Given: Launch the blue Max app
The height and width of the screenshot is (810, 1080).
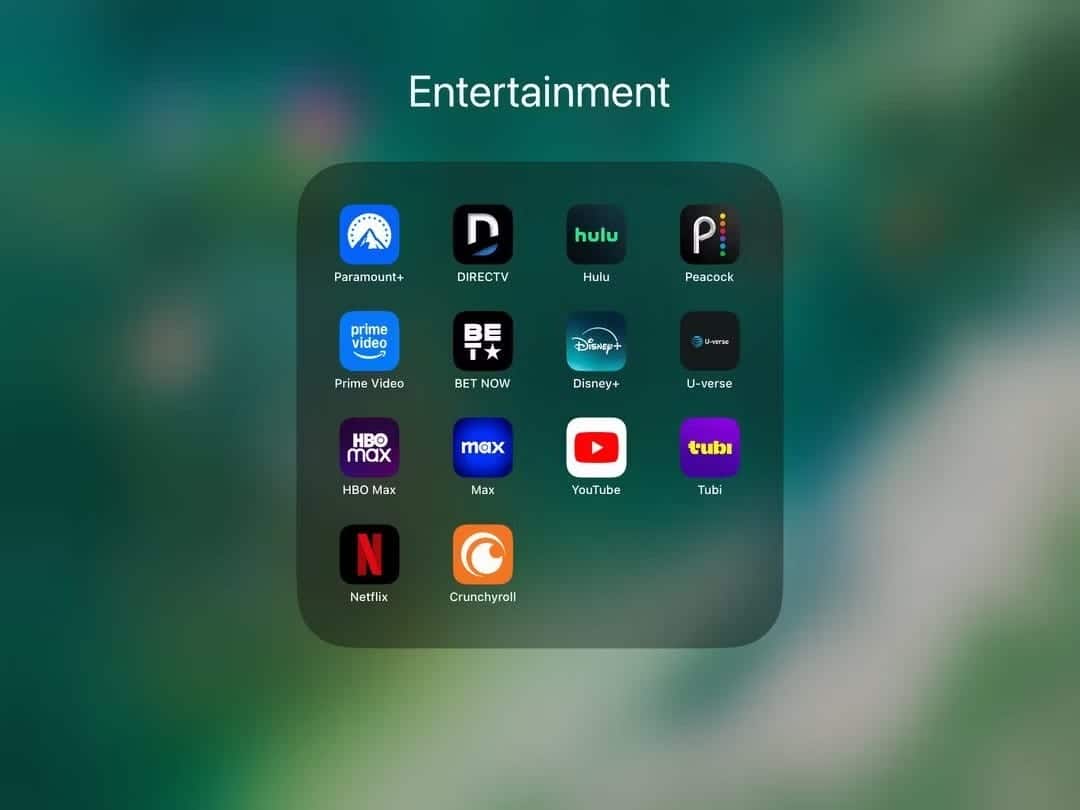Looking at the screenshot, I should point(483,448).
